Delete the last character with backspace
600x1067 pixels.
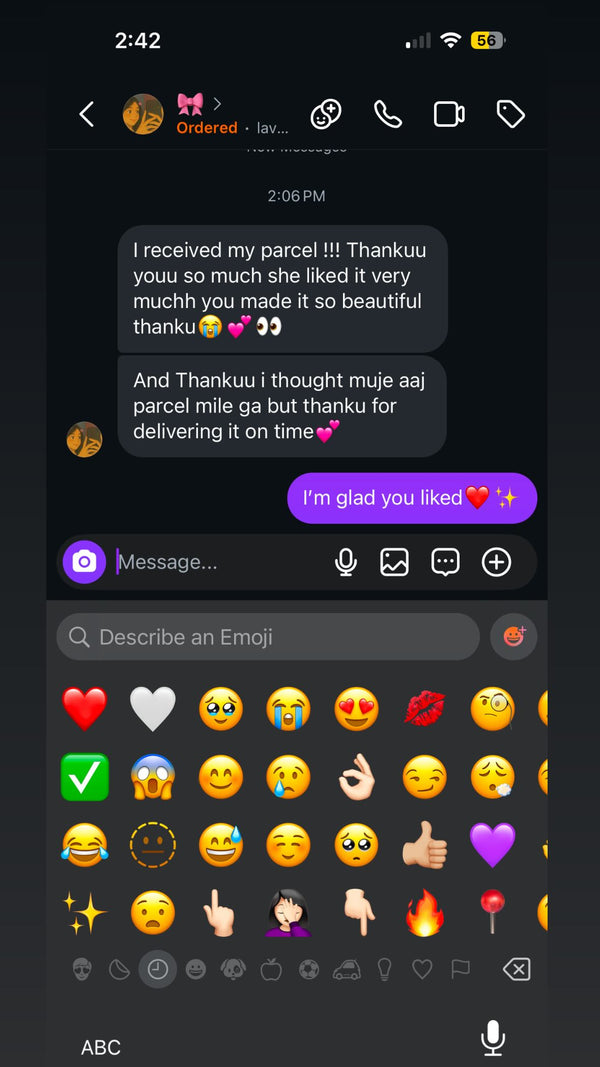coord(516,969)
